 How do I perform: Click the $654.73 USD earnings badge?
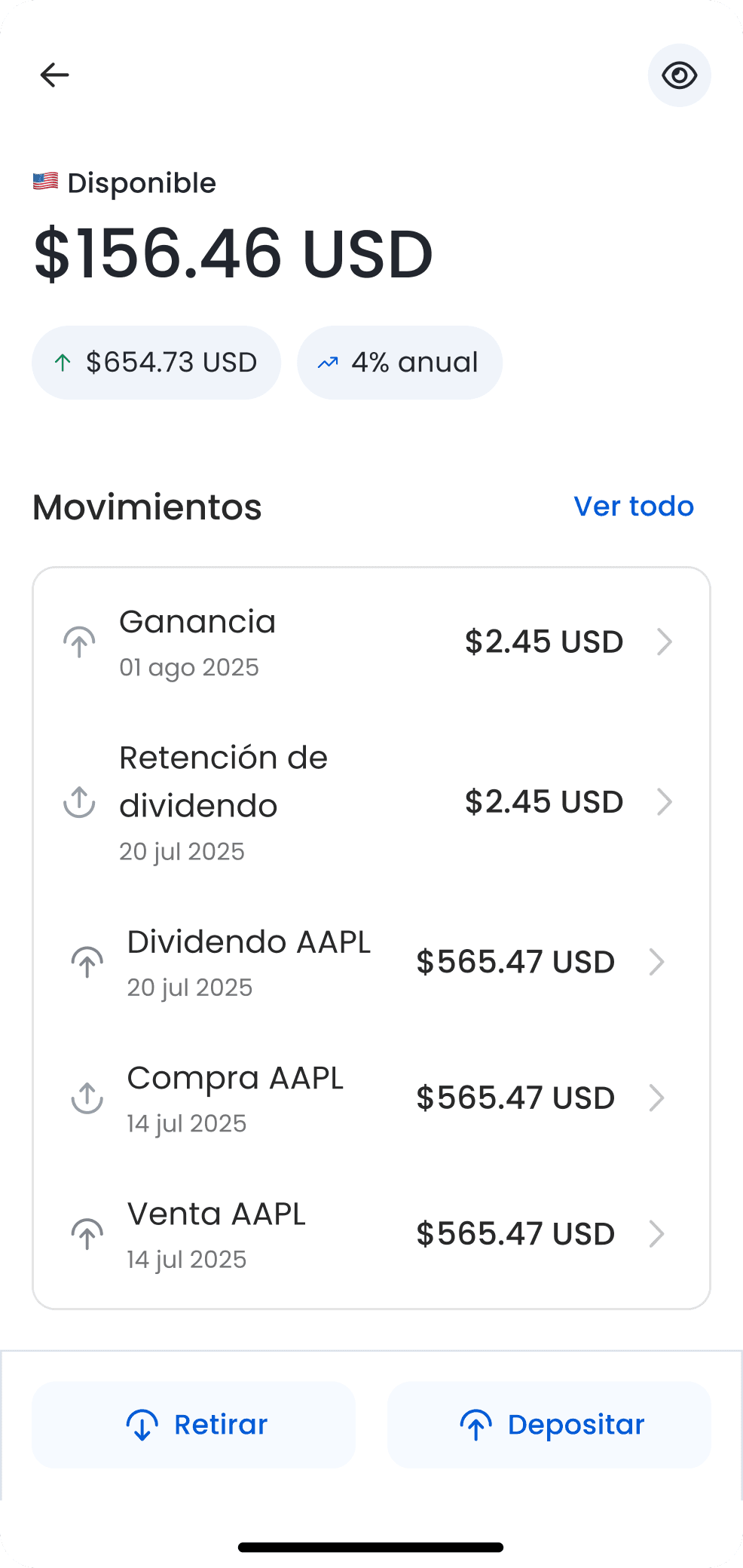(156, 363)
